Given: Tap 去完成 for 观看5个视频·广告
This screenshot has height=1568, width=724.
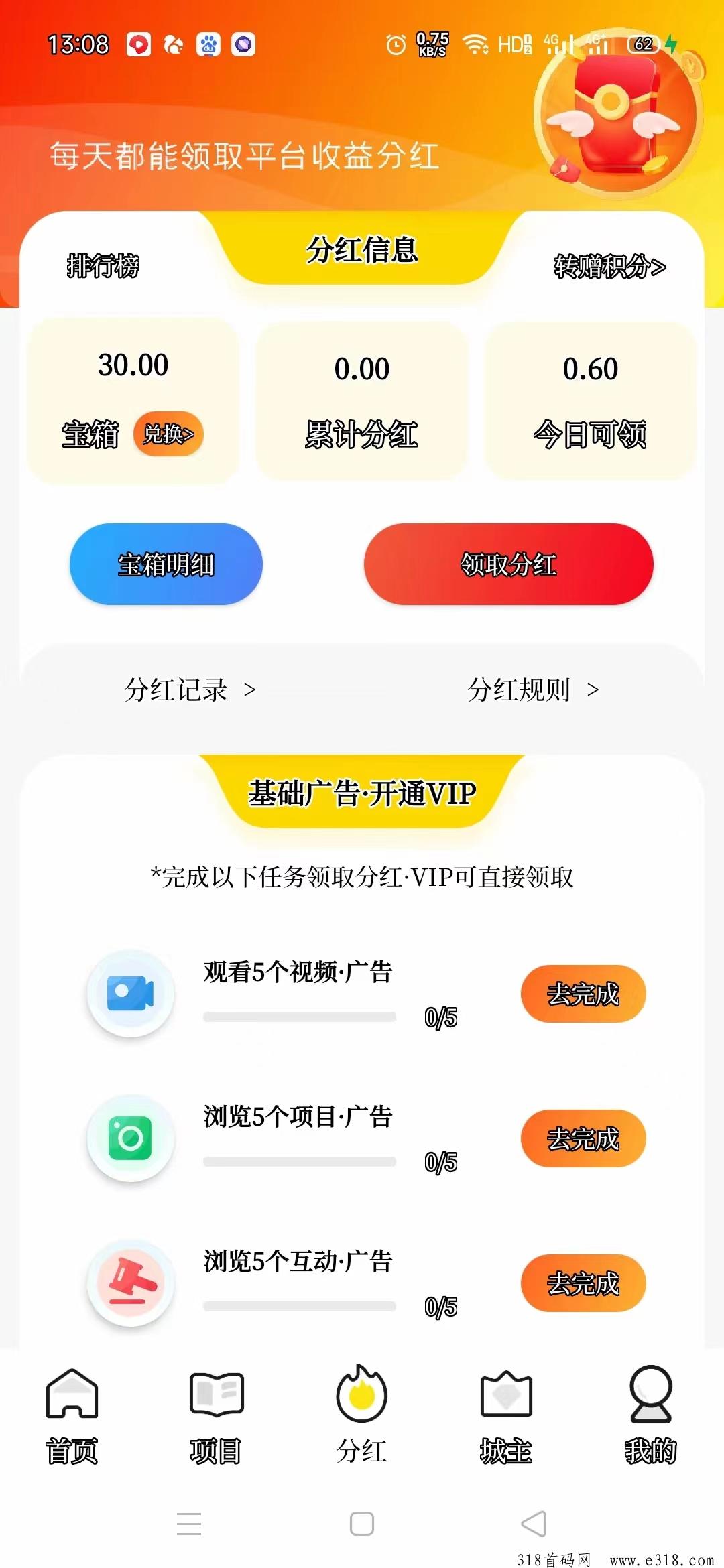Looking at the screenshot, I should [x=583, y=994].
